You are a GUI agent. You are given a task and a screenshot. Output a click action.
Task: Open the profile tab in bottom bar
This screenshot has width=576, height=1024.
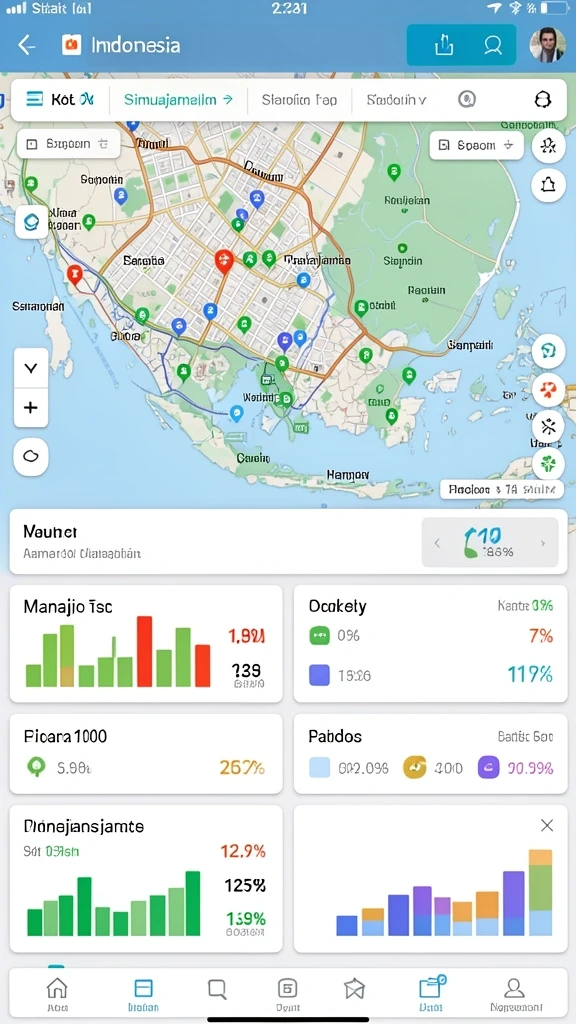(515, 994)
